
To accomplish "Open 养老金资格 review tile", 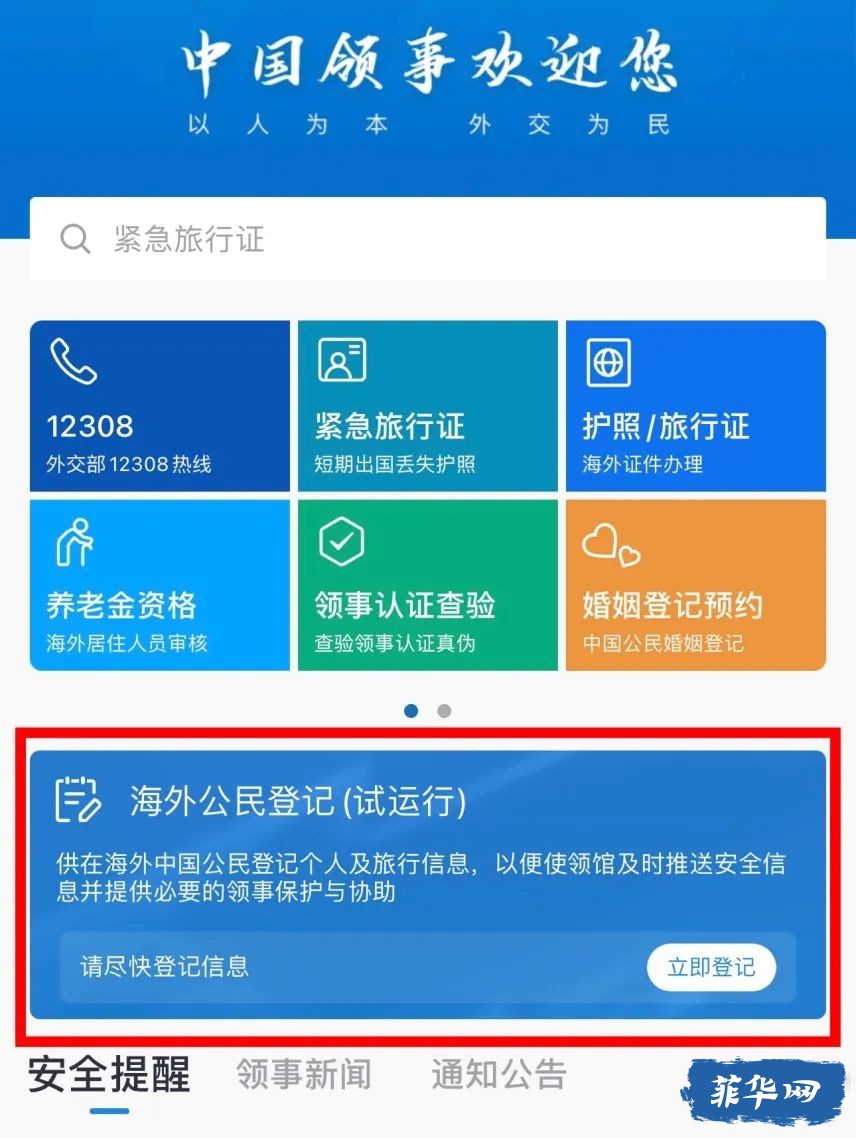I will [160, 585].
